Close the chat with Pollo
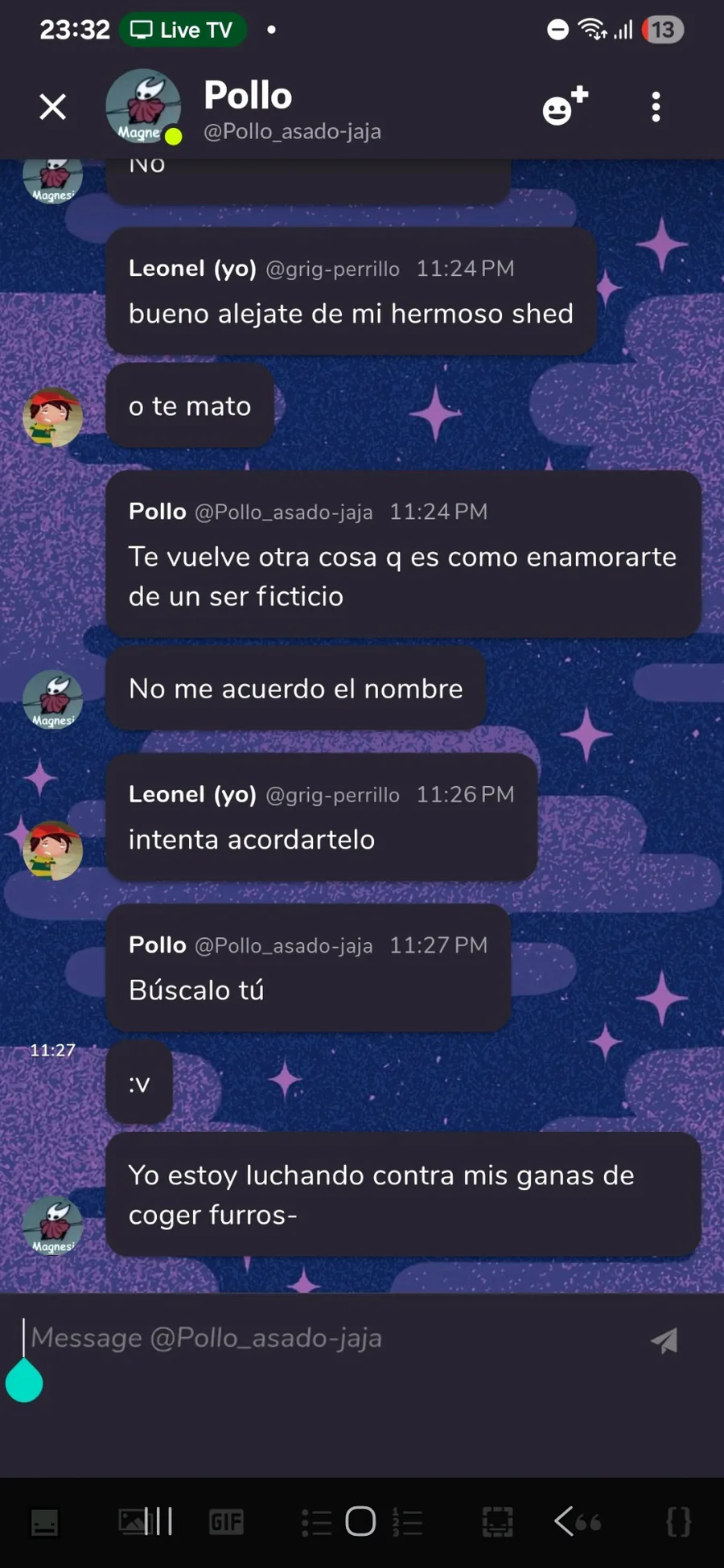Screen dimensions: 724x1568 [x=53, y=106]
